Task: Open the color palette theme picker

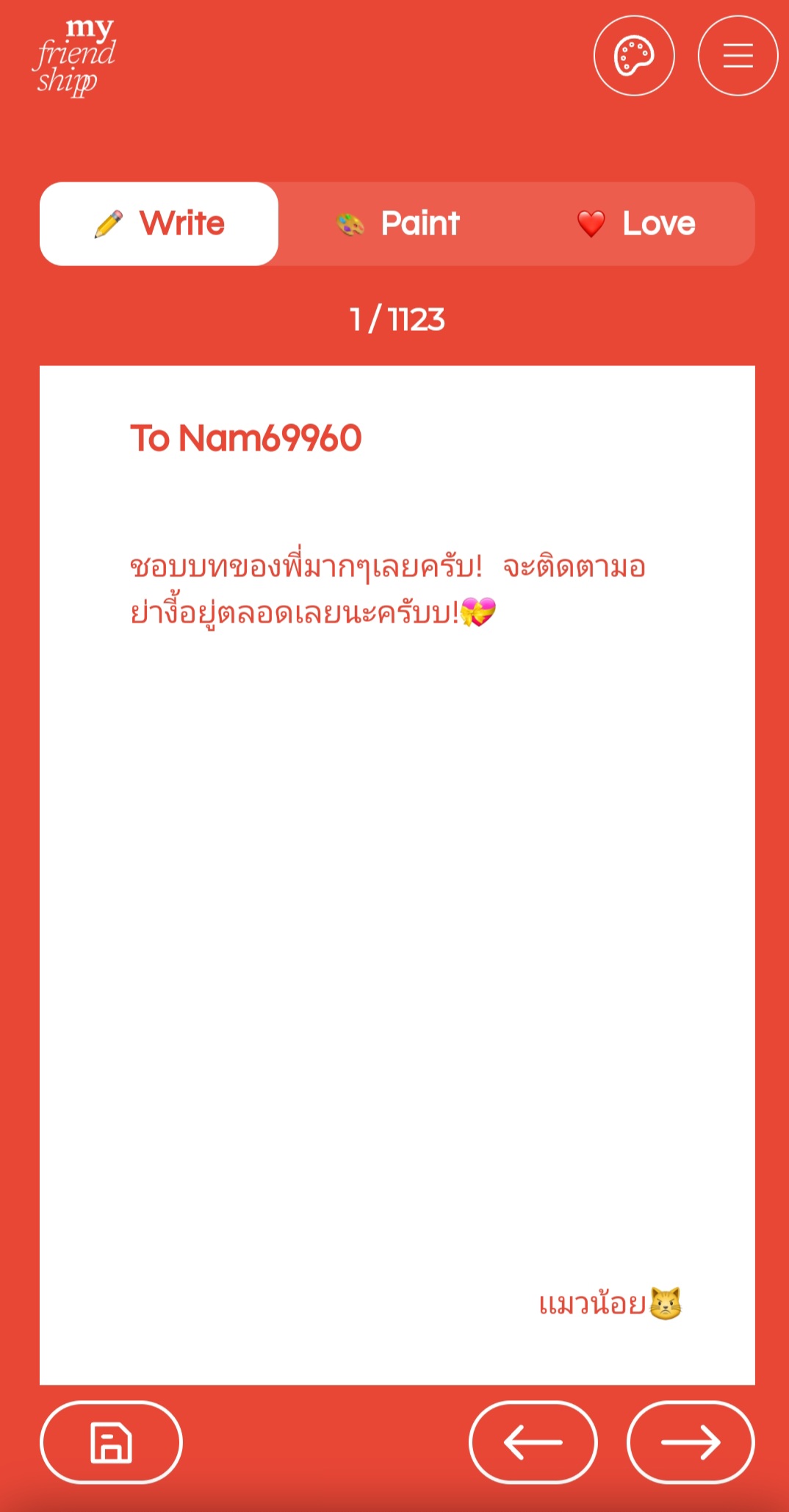Action: coord(634,56)
